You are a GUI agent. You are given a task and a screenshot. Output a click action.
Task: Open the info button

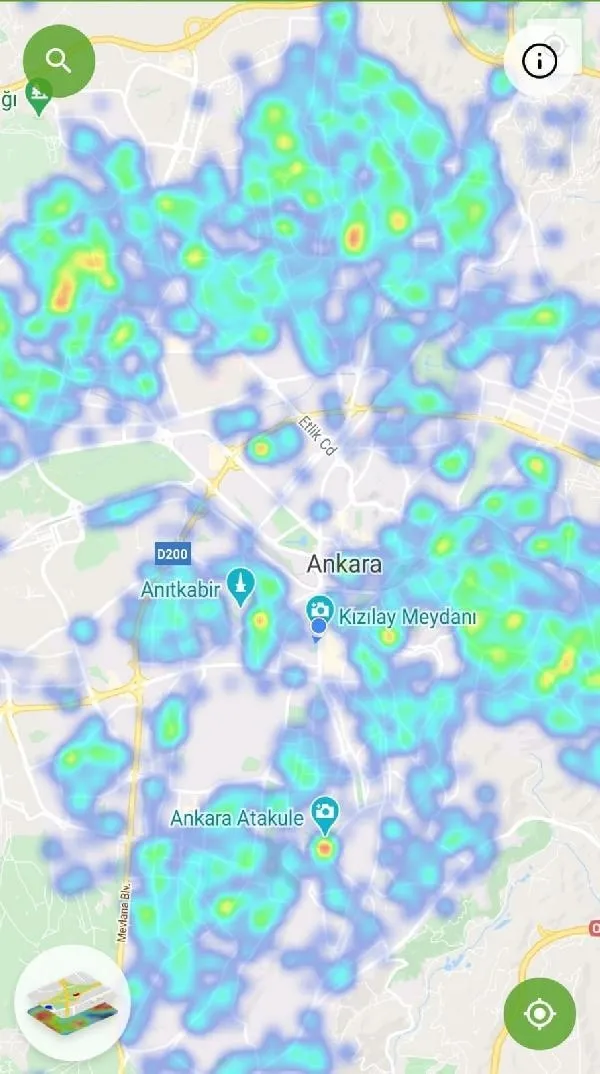tap(540, 61)
